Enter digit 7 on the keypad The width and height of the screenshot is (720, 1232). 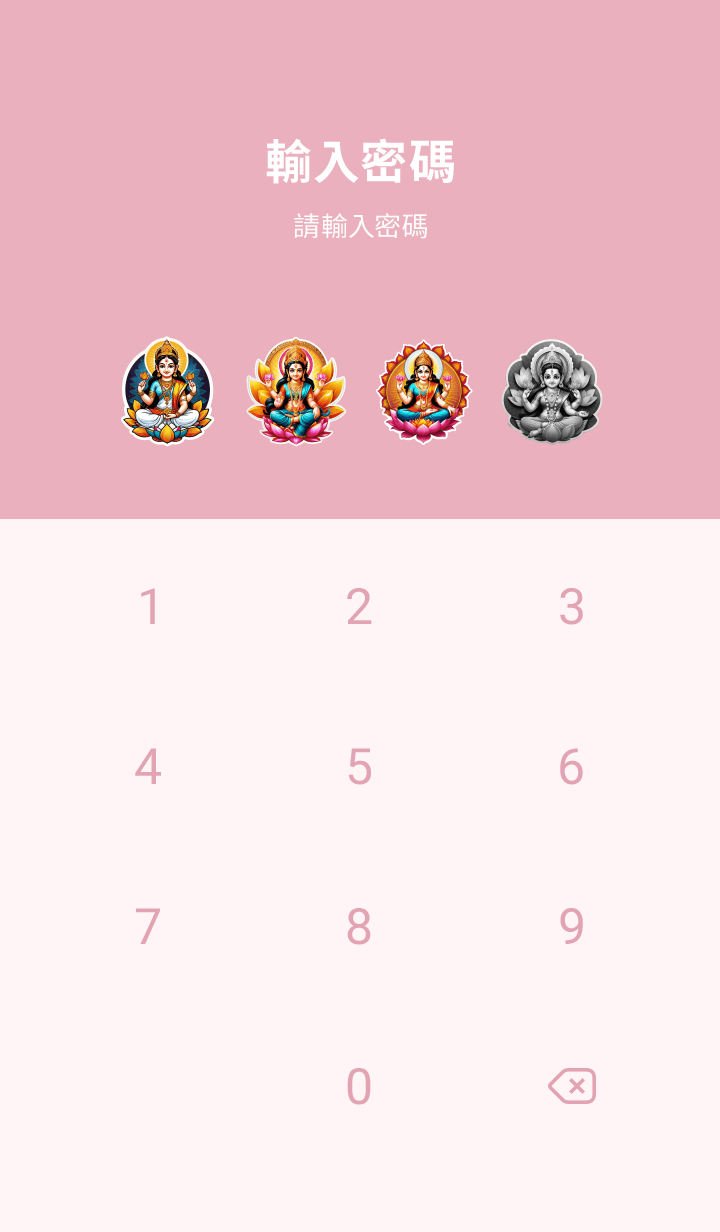tap(149, 927)
